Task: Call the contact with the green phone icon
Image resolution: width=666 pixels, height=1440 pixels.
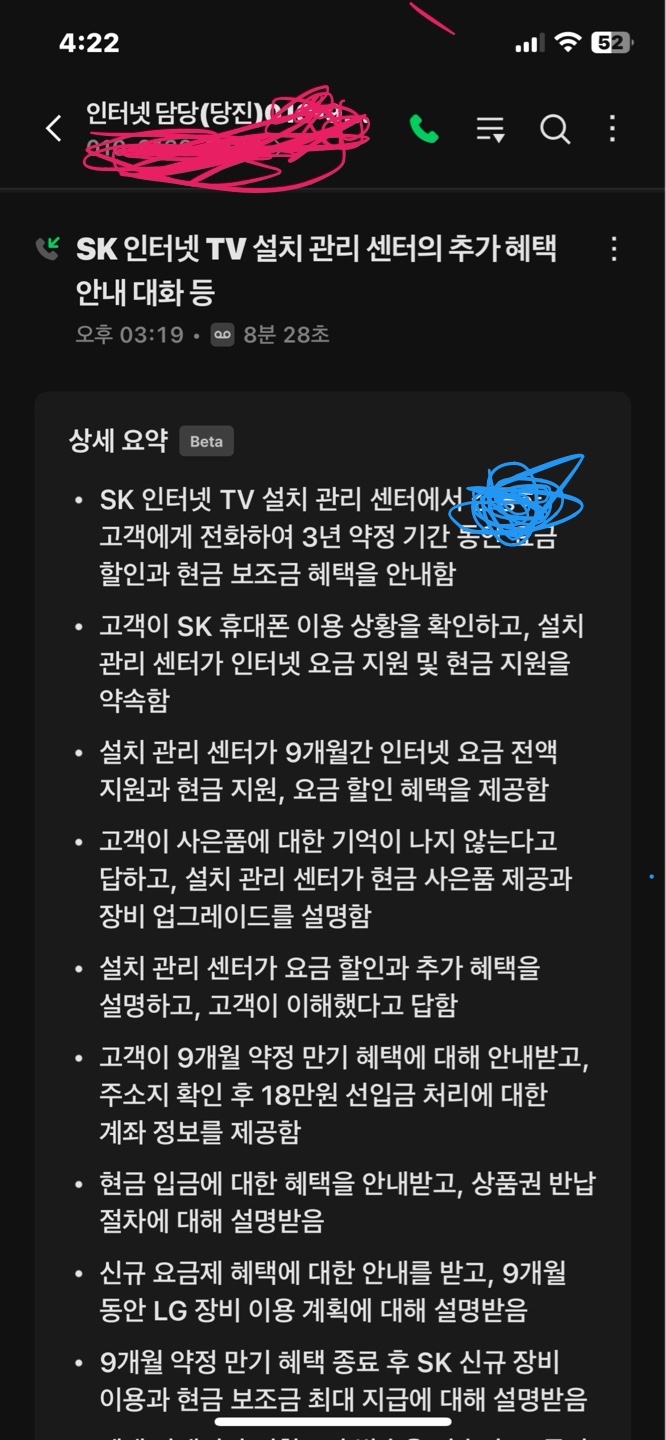Action: [x=424, y=129]
